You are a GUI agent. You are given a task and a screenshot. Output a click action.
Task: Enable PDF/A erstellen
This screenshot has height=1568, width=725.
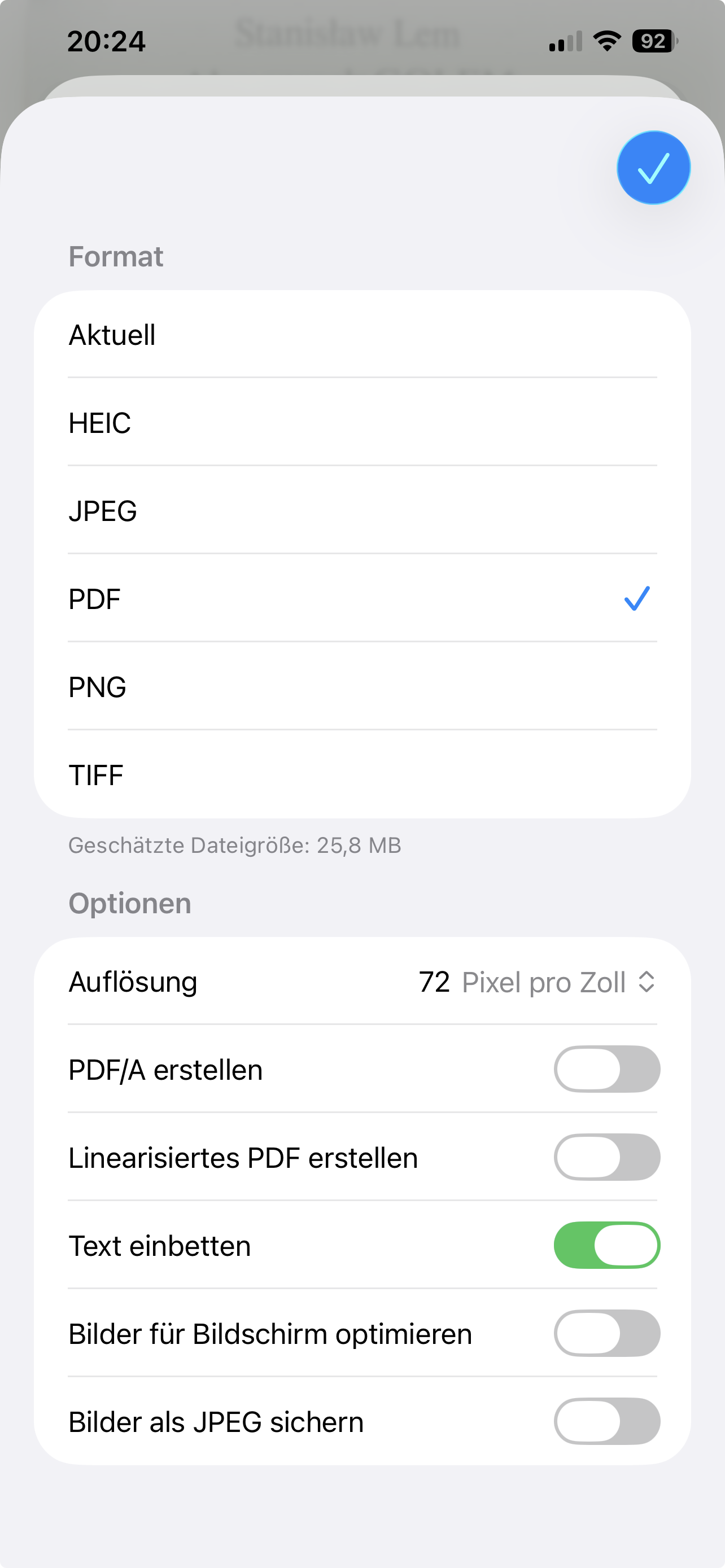(x=606, y=1069)
